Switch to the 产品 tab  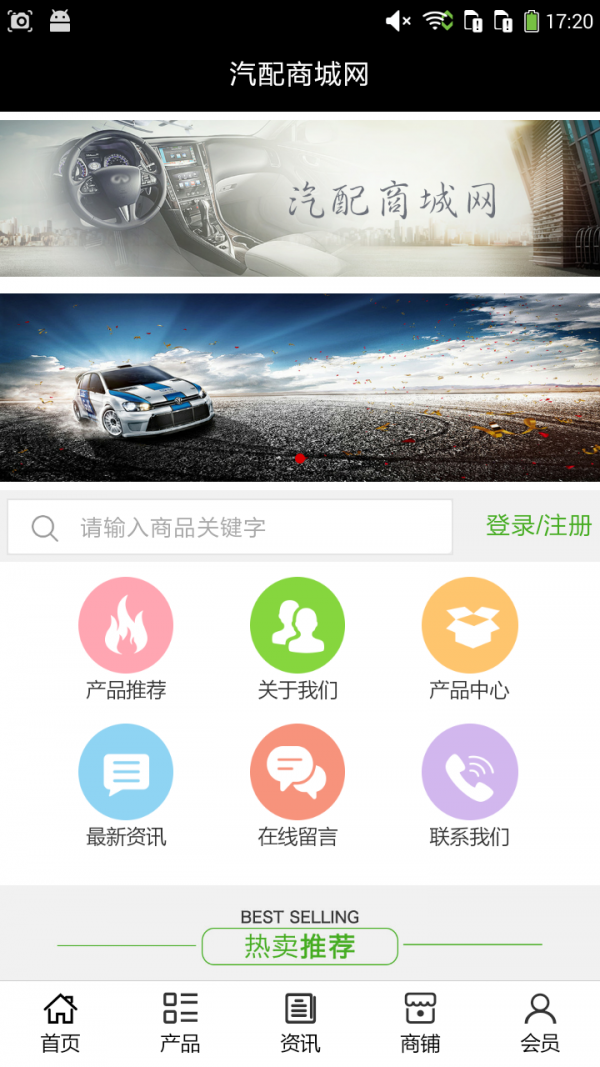180,1022
